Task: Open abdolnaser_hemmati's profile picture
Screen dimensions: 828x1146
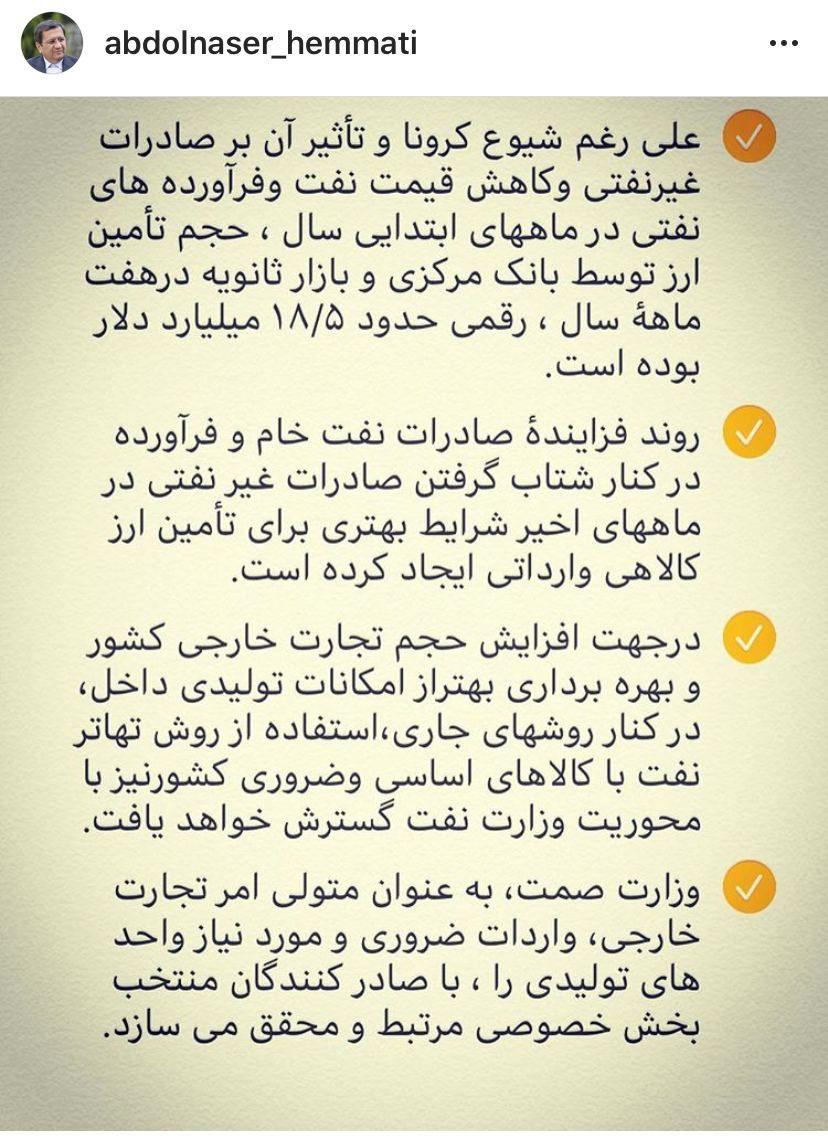Action: pos(54,45)
